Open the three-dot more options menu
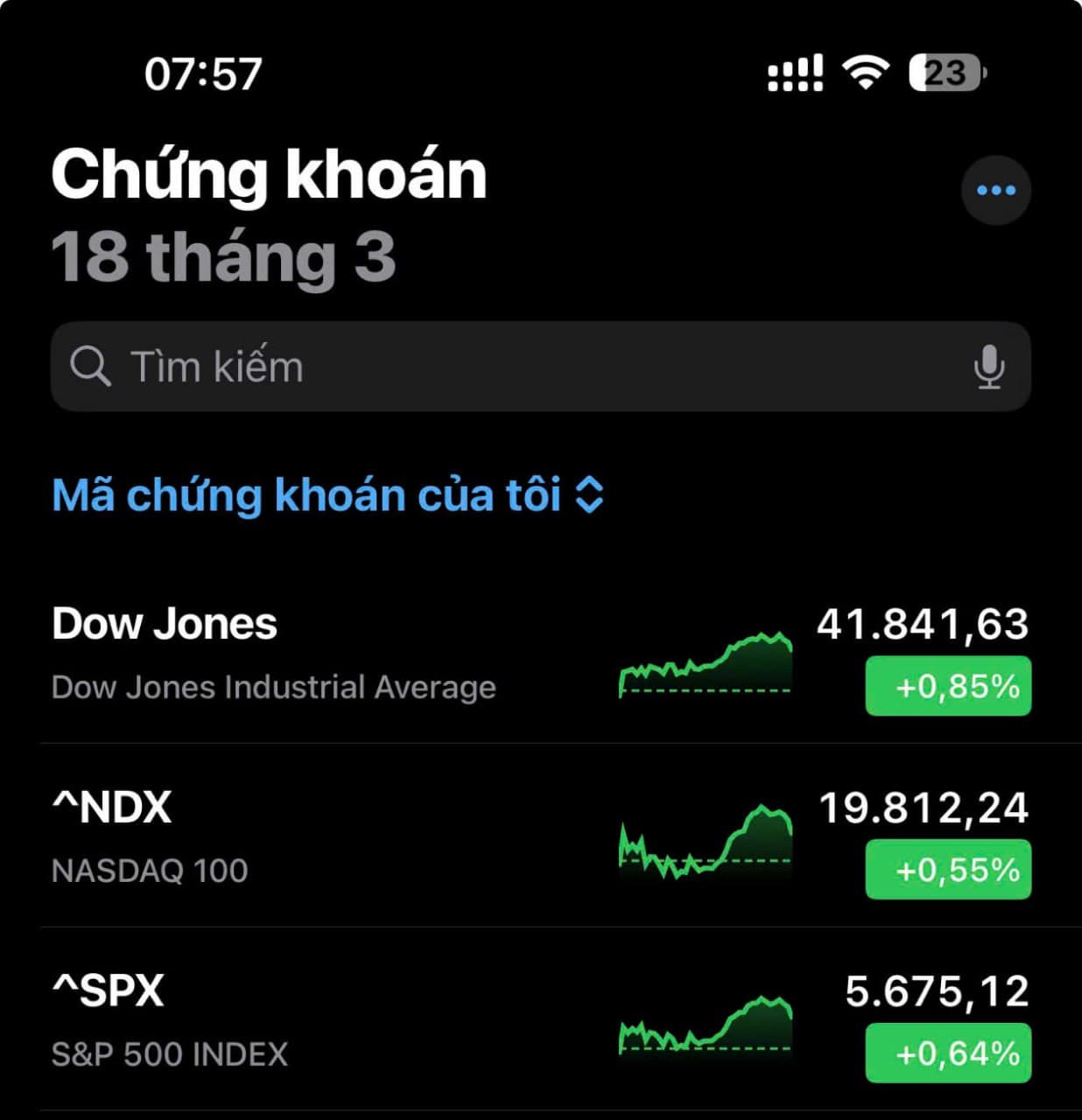 tap(995, 190)
